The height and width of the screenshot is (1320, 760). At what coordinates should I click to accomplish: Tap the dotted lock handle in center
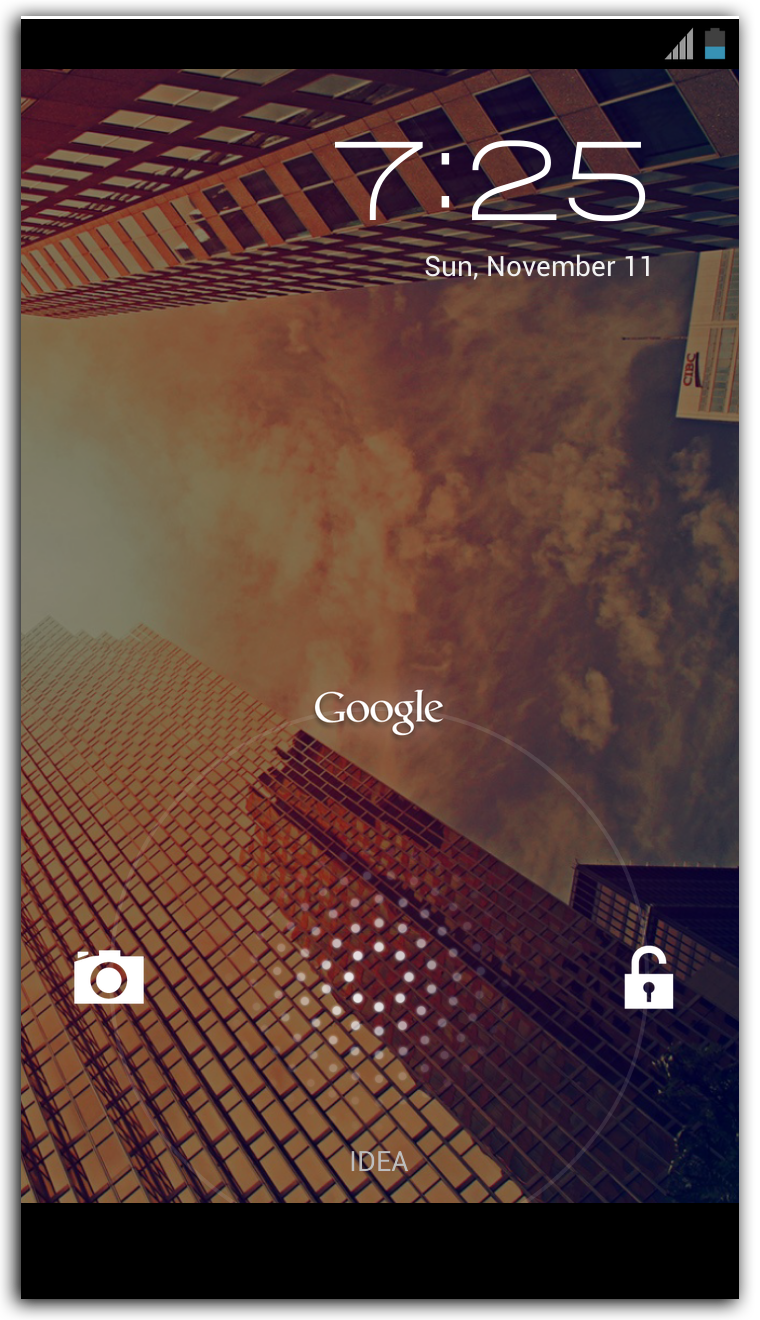click(x=379, y=977)
